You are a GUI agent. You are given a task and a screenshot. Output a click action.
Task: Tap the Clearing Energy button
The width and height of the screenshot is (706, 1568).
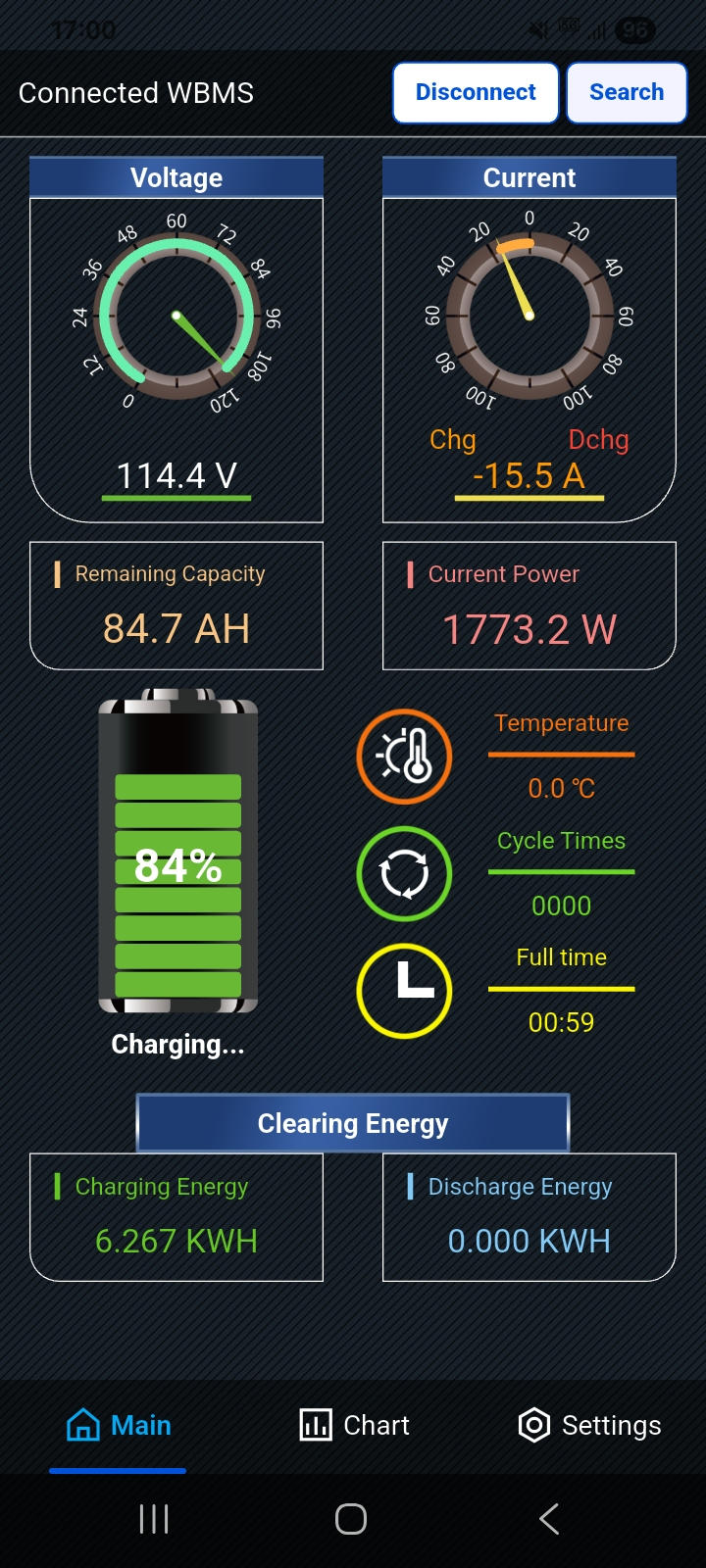click(x=353, y=1123)
